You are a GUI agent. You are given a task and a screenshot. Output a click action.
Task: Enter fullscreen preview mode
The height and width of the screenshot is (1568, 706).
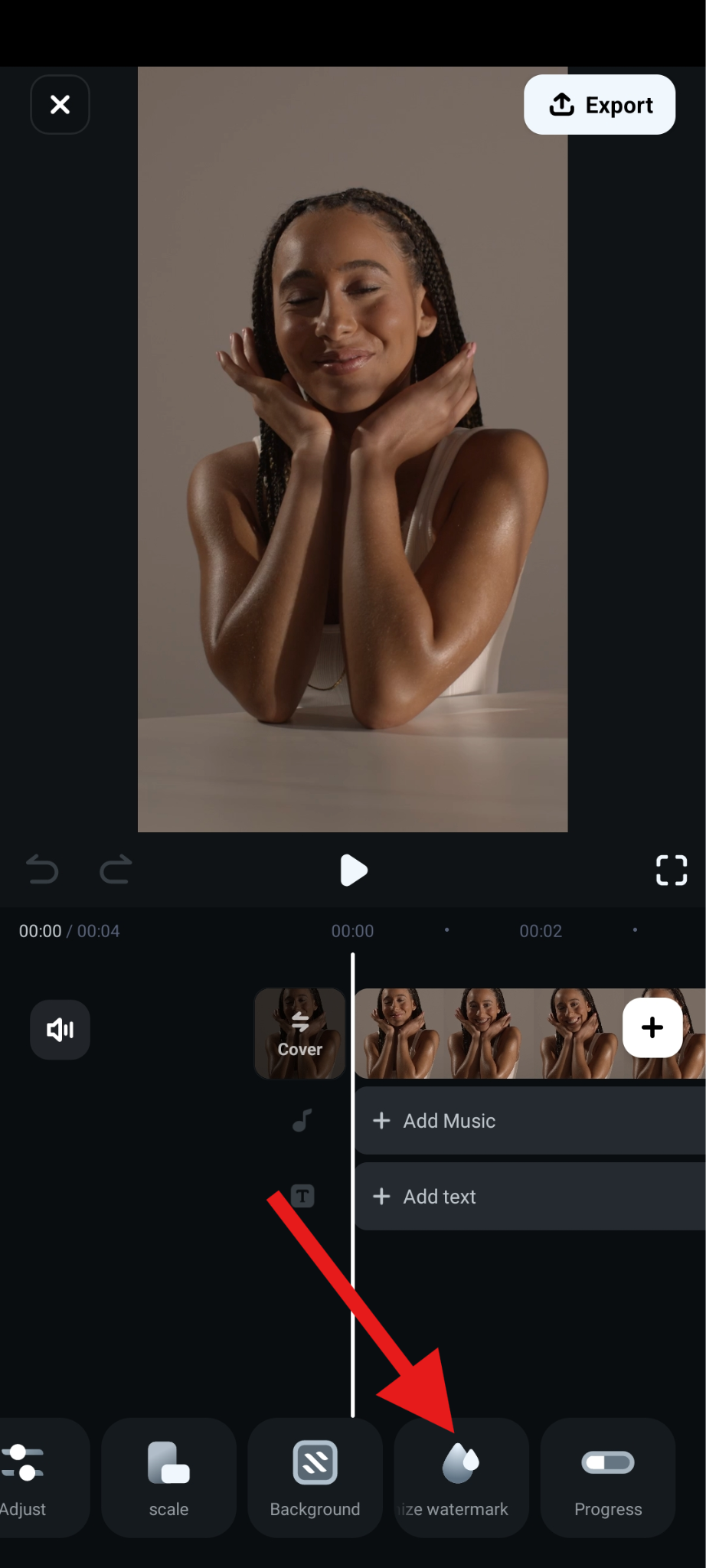tap(671, 871)
